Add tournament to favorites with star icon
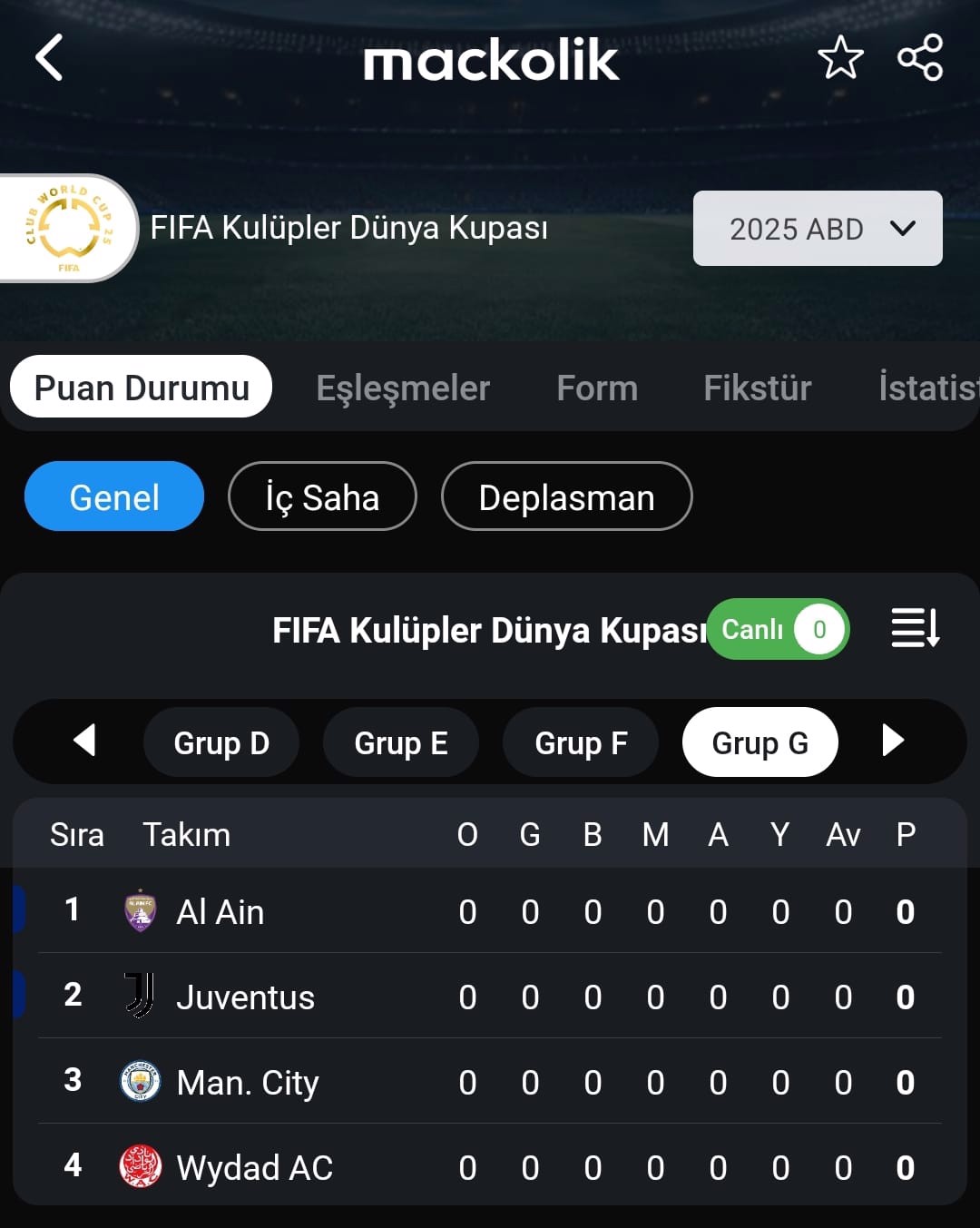This screenshot has width=980, height=1228. [840, 58]
